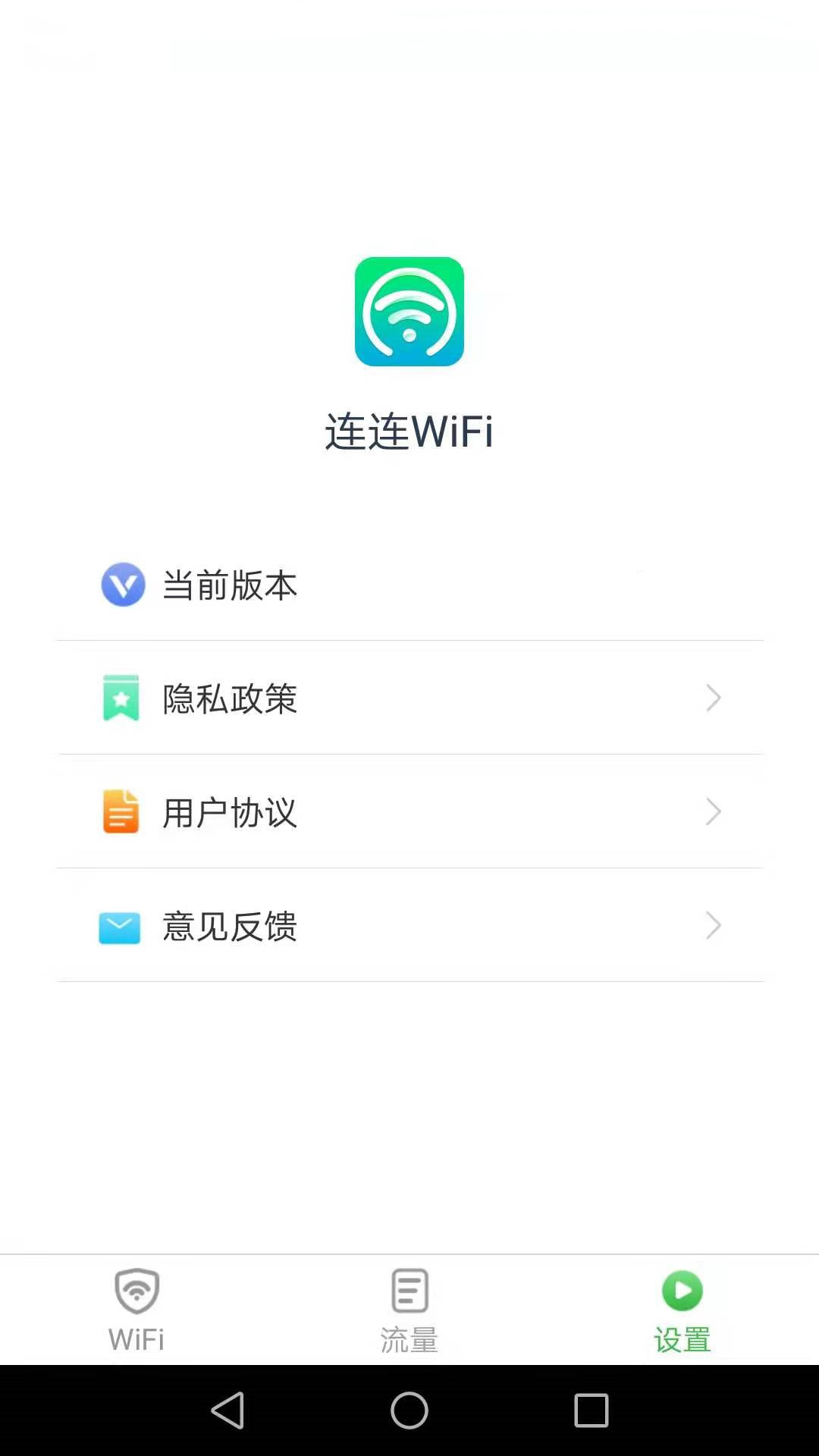Tap the system home button
The height and width of the screenshot is (1456, 819).
point(409,1410)
